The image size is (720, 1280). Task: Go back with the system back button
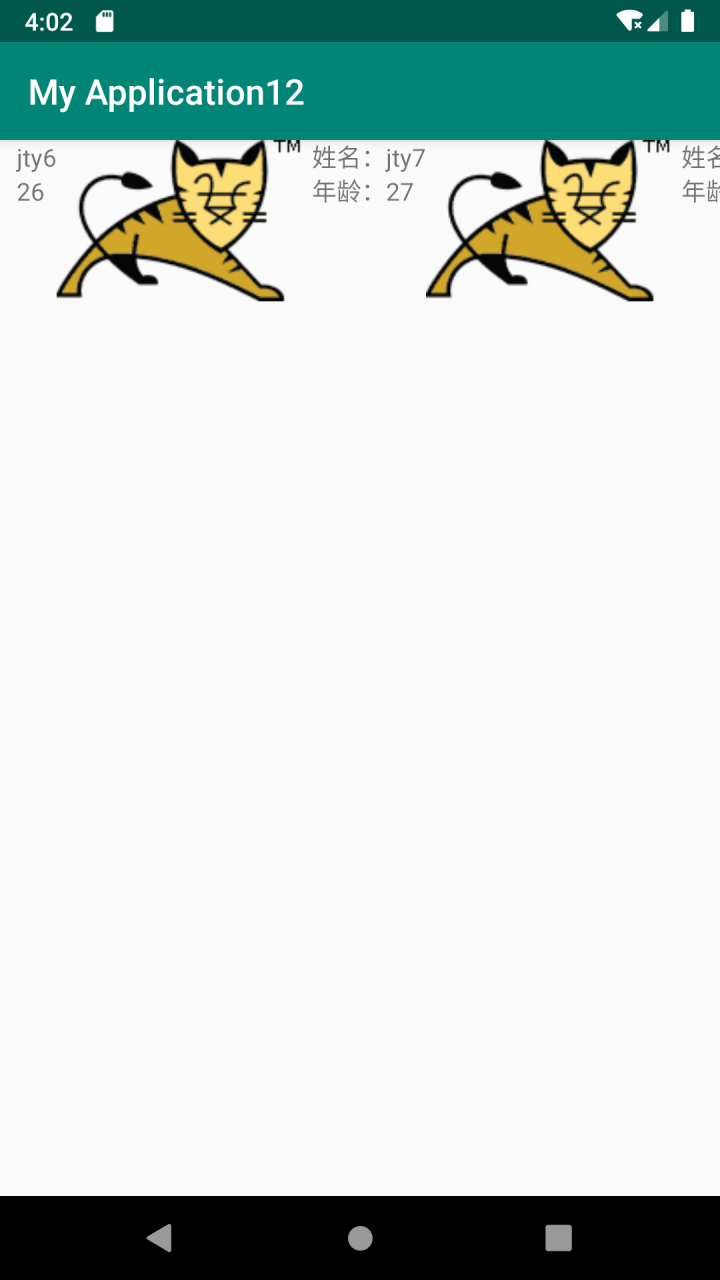point(159,1238)
